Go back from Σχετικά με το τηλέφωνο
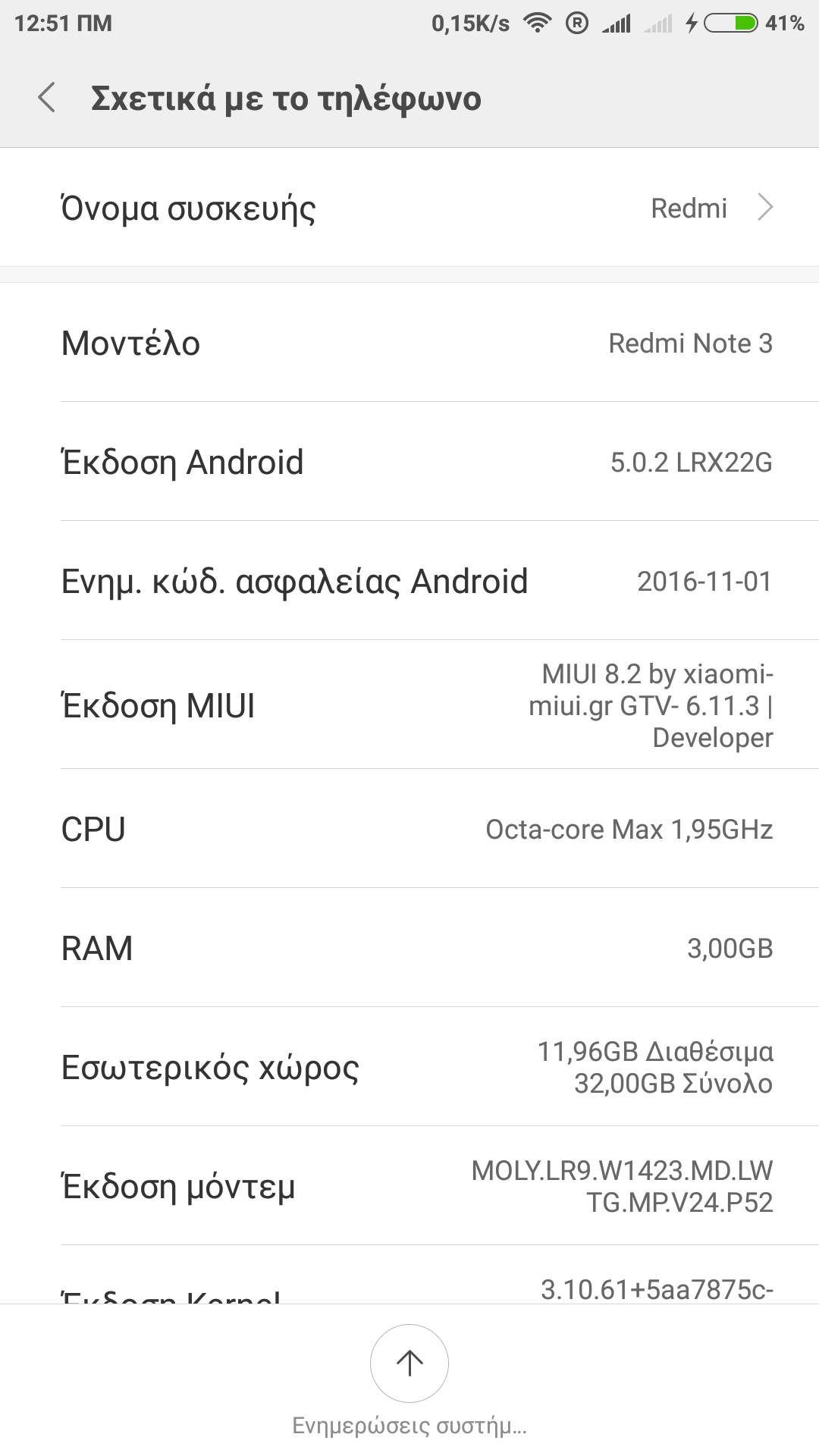 pos(47,99)
